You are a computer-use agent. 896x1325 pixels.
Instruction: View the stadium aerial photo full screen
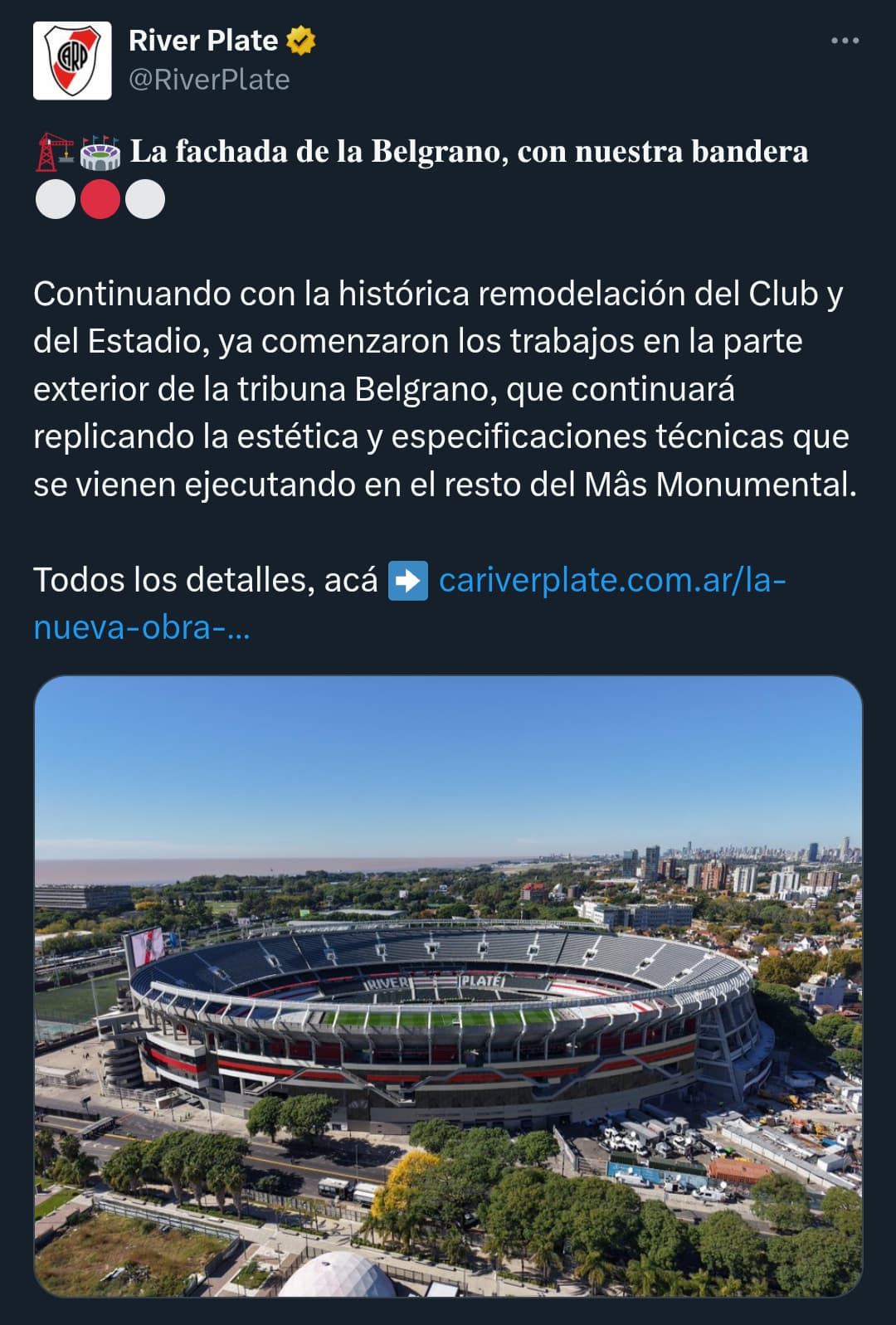click(x=448, y=986)
